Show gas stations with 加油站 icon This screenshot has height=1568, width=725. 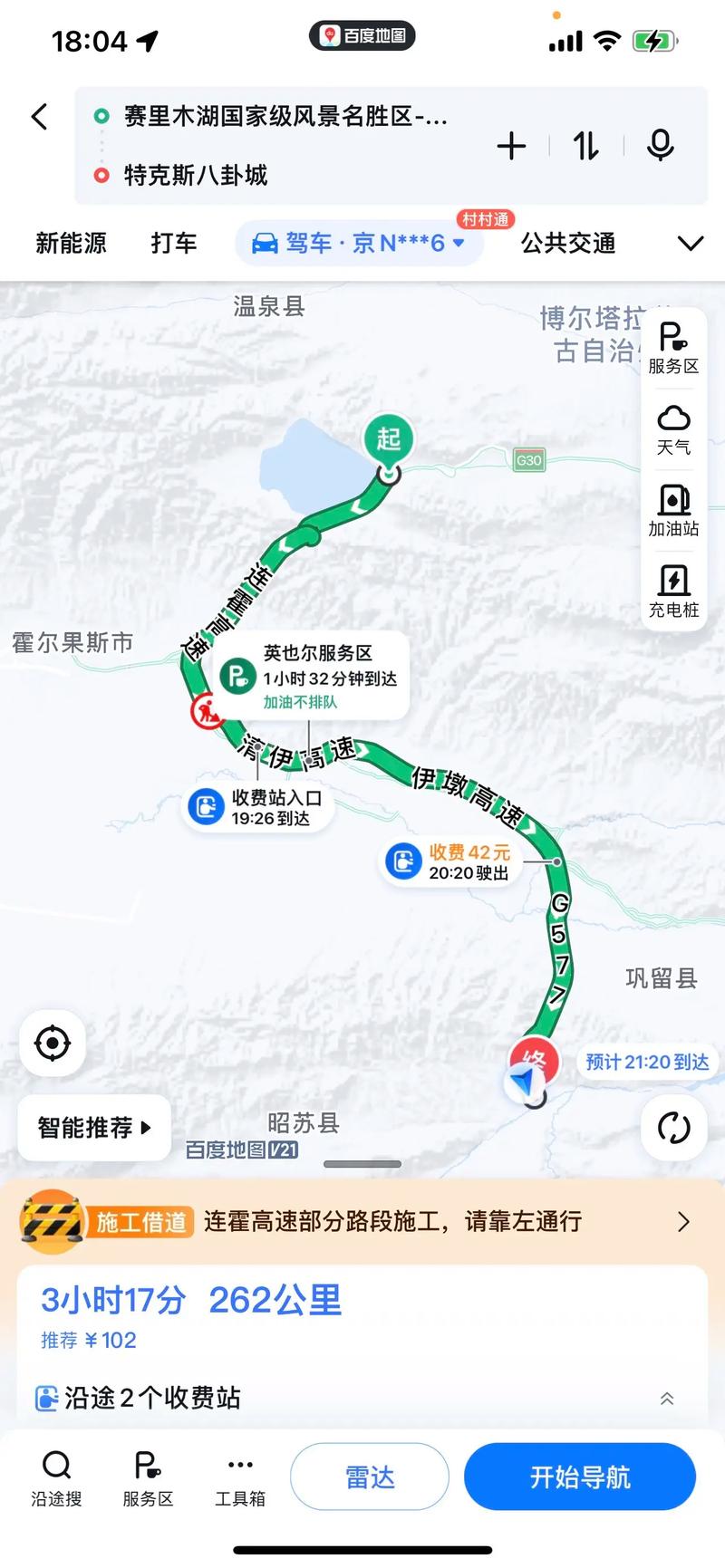[672, 507]
